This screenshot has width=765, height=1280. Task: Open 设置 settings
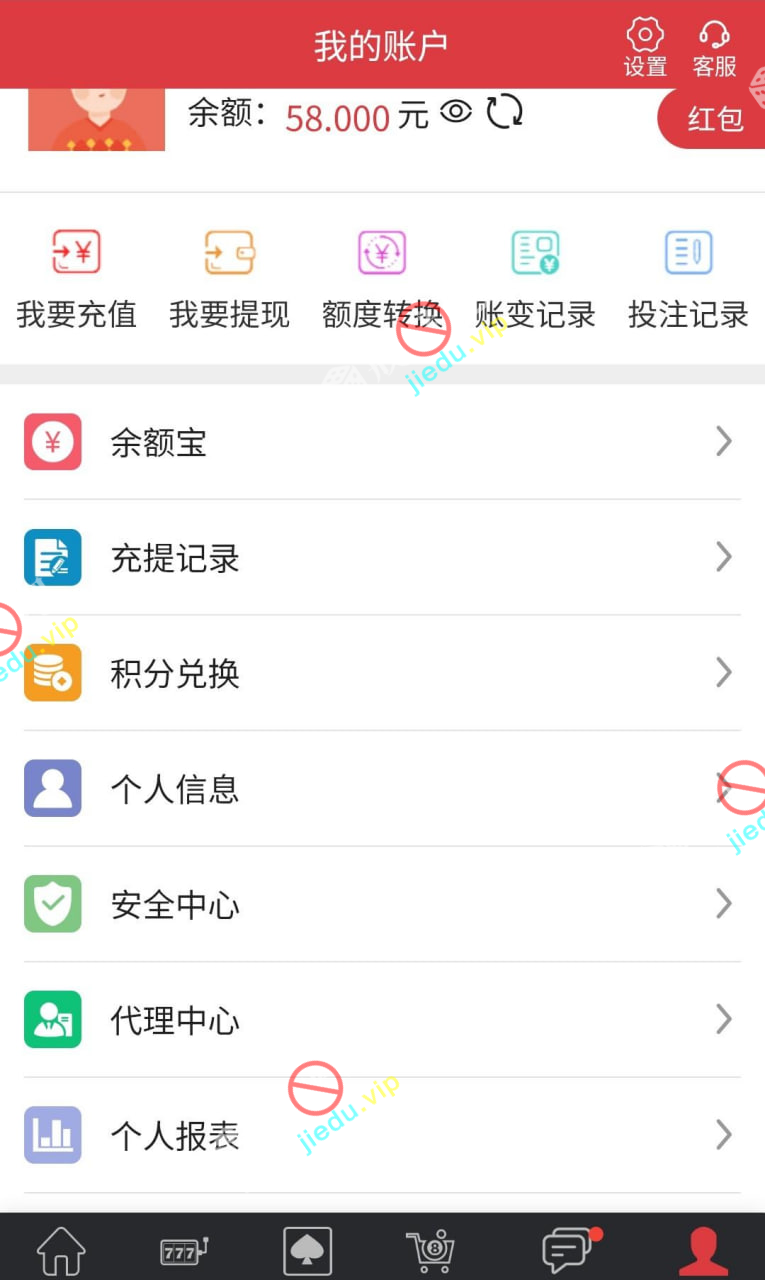pyautogui.click(x=645, y=47)
